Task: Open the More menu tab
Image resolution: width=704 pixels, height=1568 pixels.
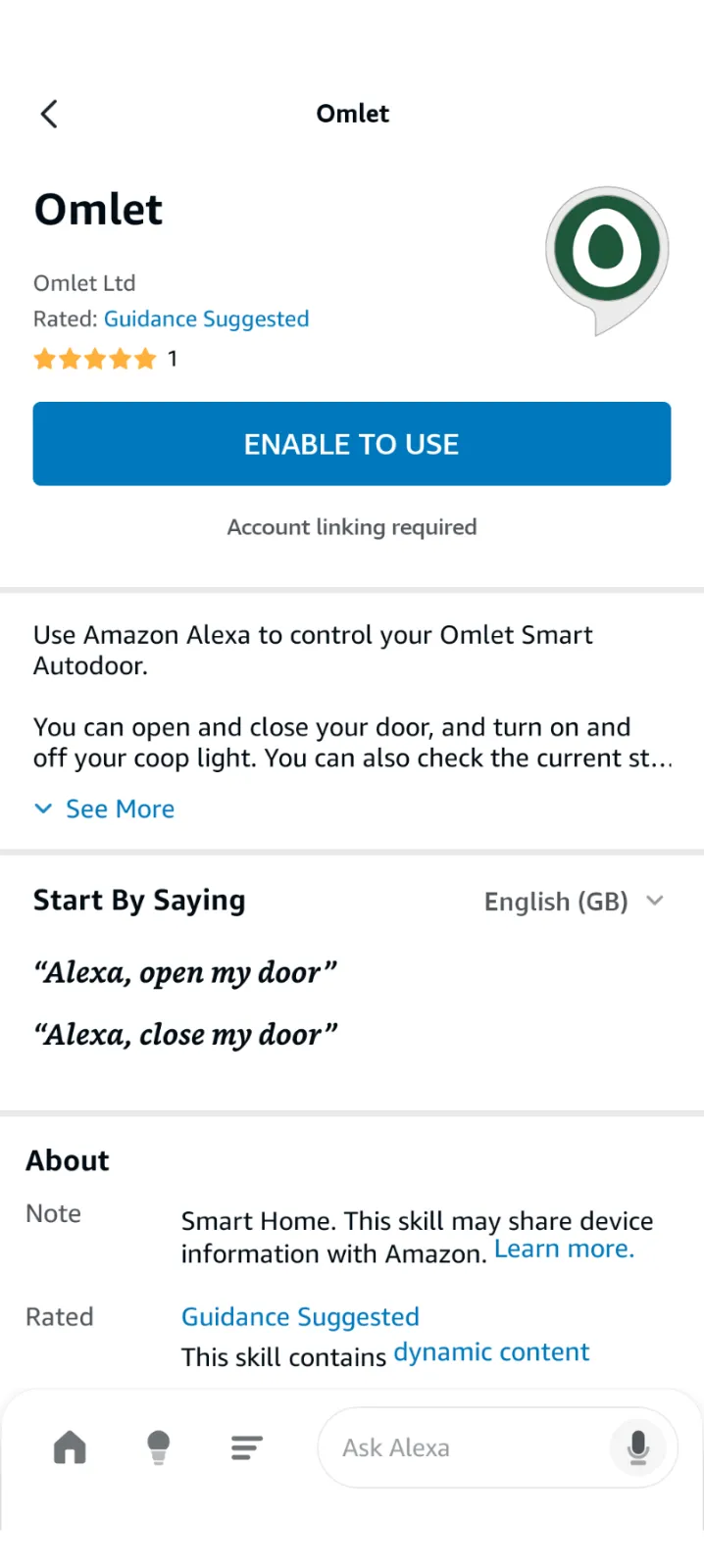Action: (x=246, y=1446)
